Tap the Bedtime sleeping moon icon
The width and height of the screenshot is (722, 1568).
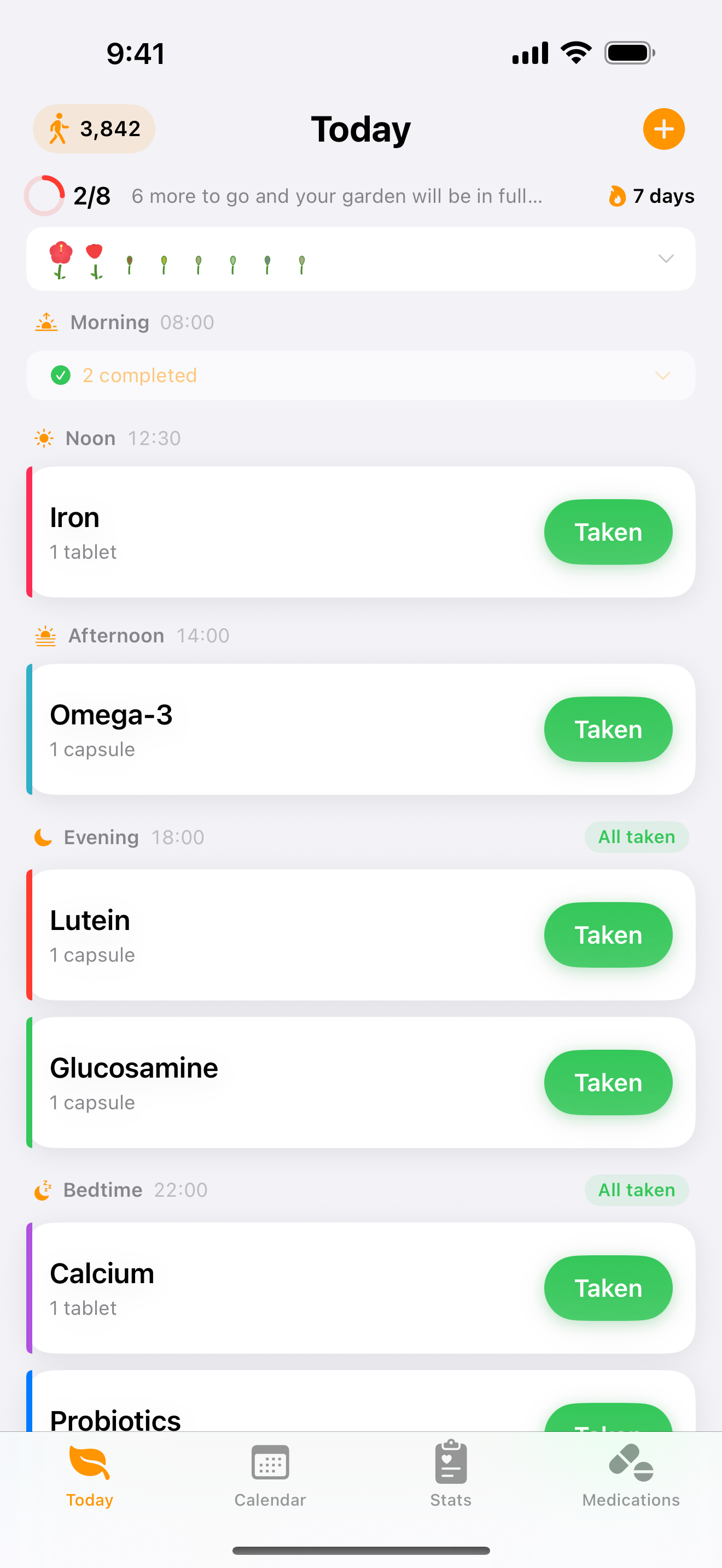tap(43, 1190)
